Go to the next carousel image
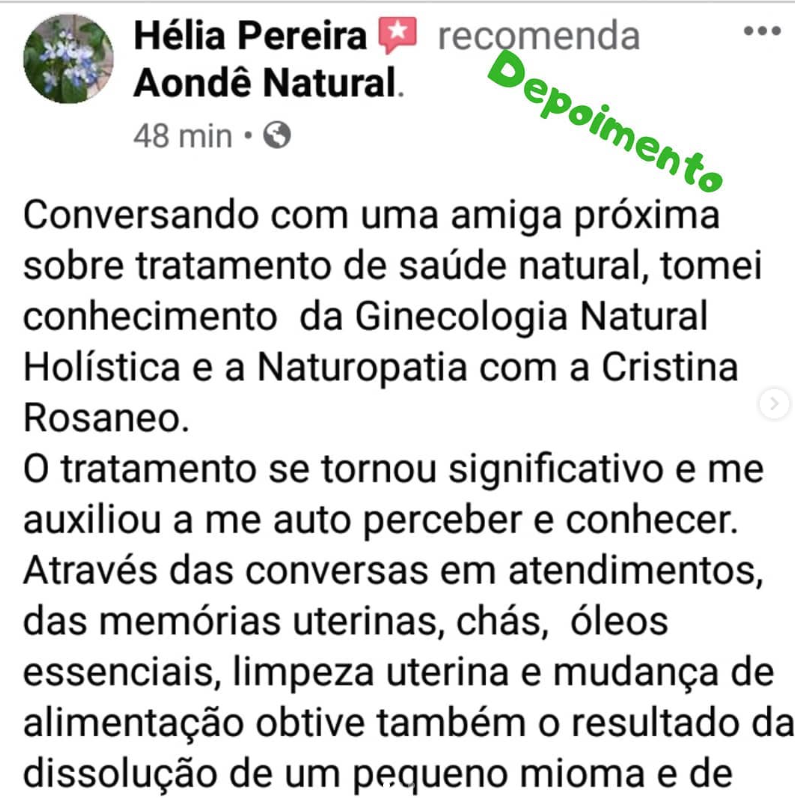Viewport: 795px width, 798px height. pos(774,404)
